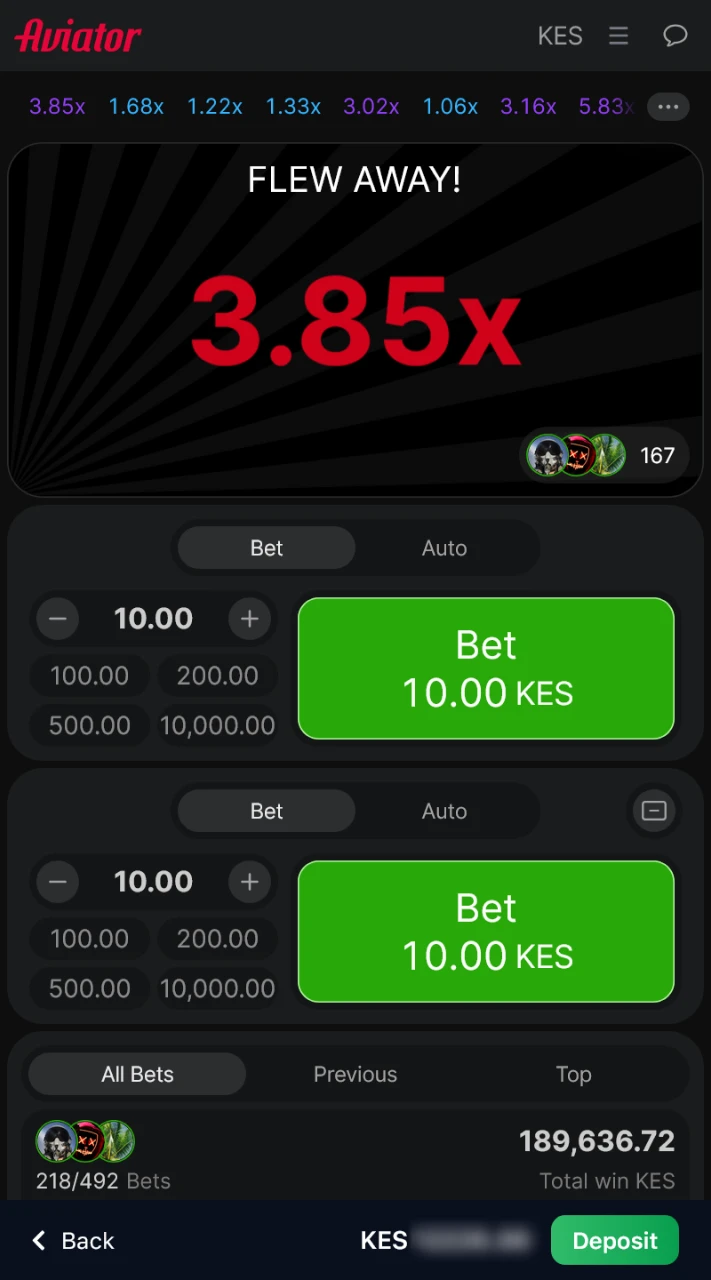Image resolution: width=711 pixels, height=1280 pixels.
Task: Expand round history with three-dots button
Action: [668, 107]
